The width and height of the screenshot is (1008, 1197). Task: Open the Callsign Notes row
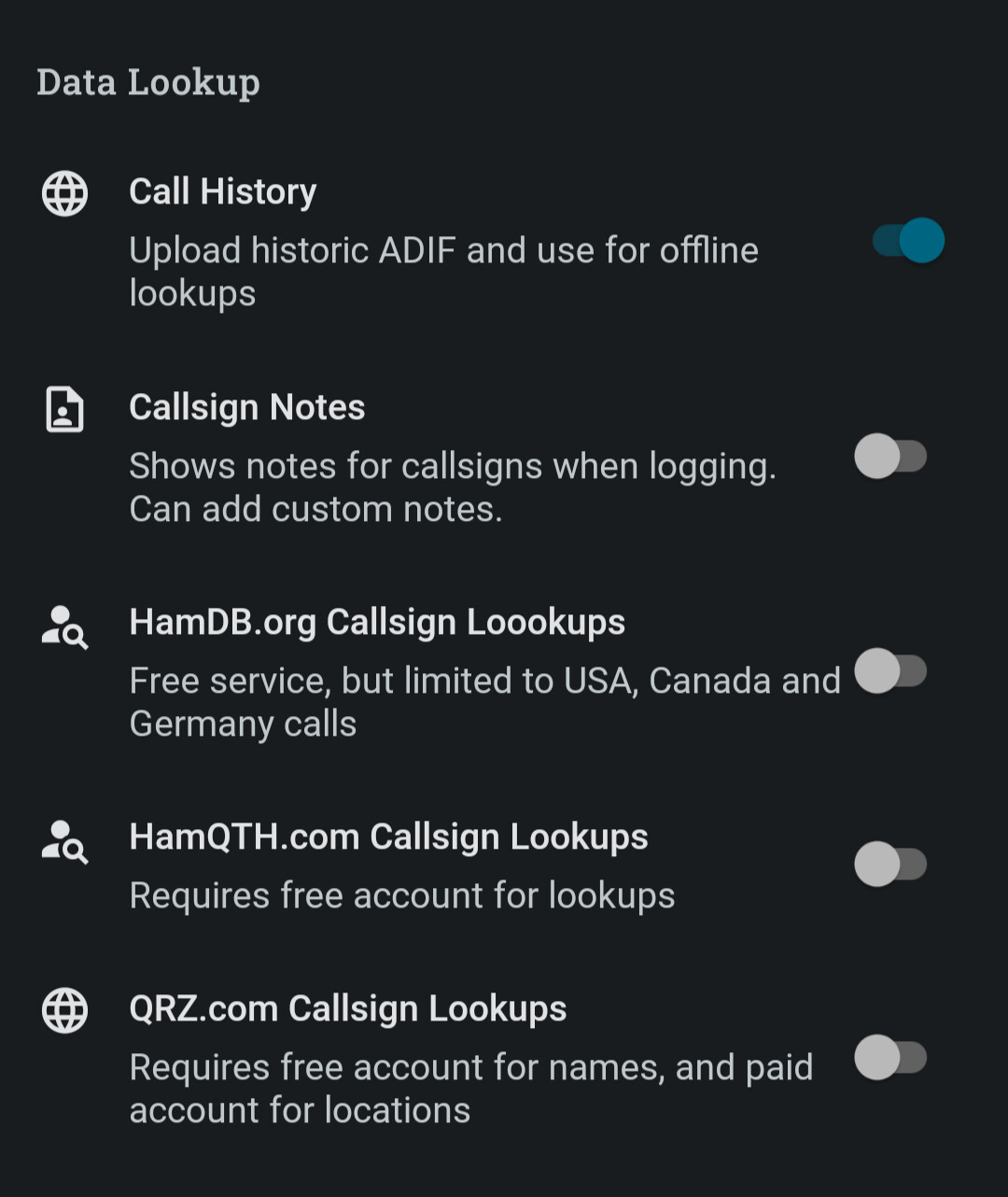(x=453, y=458)
